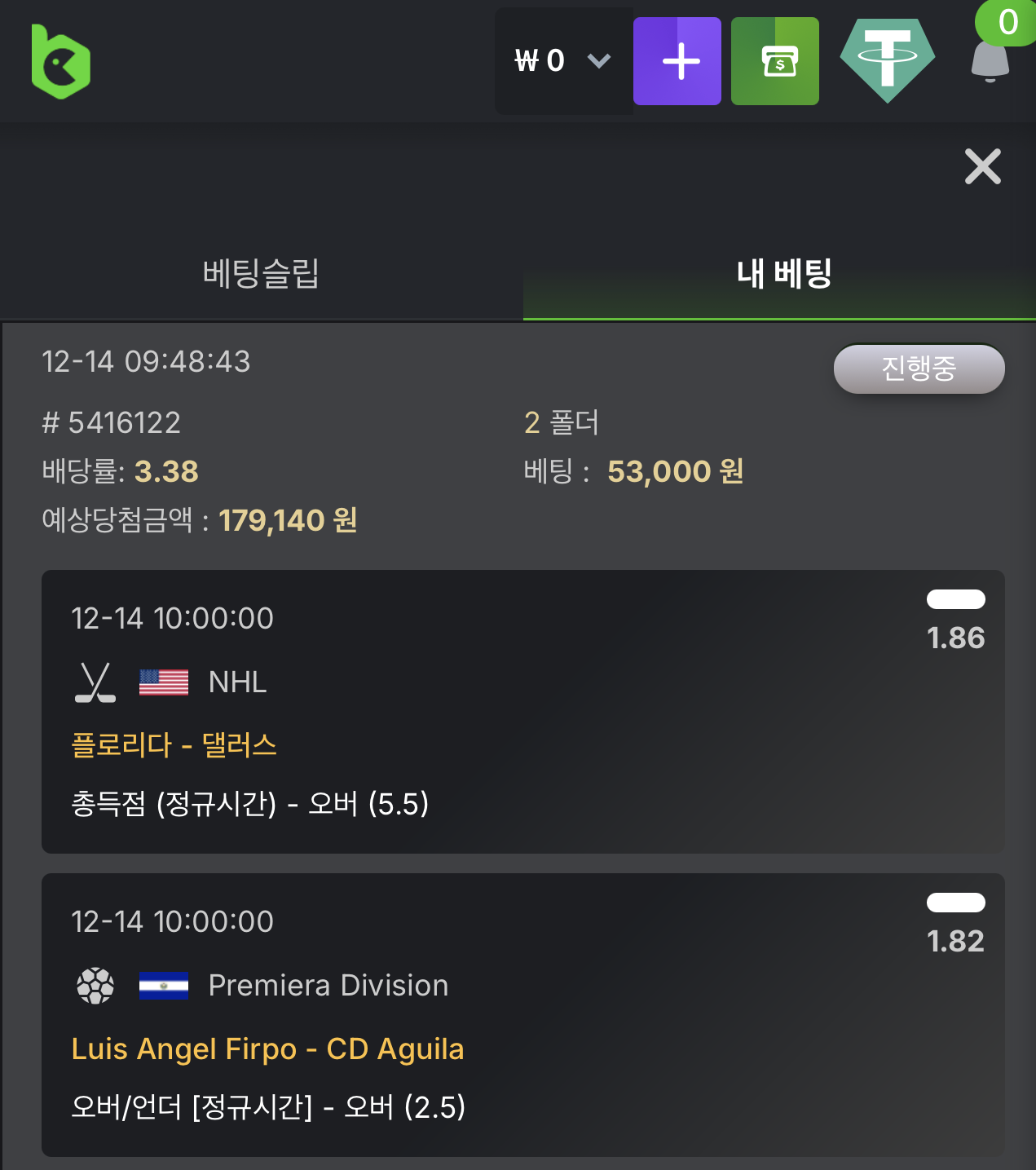
Task: Click the green cashier withdrawal icon
Action: (774, 61)
